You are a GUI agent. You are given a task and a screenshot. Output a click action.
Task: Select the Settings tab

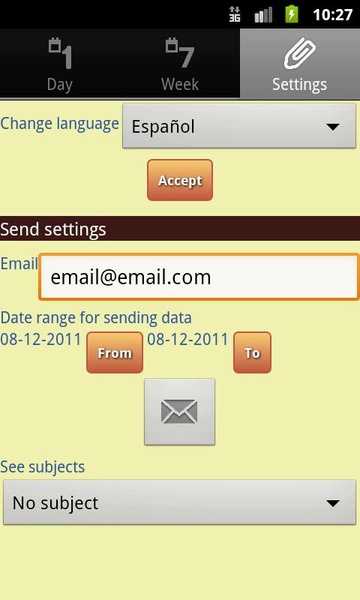point(300,64)
